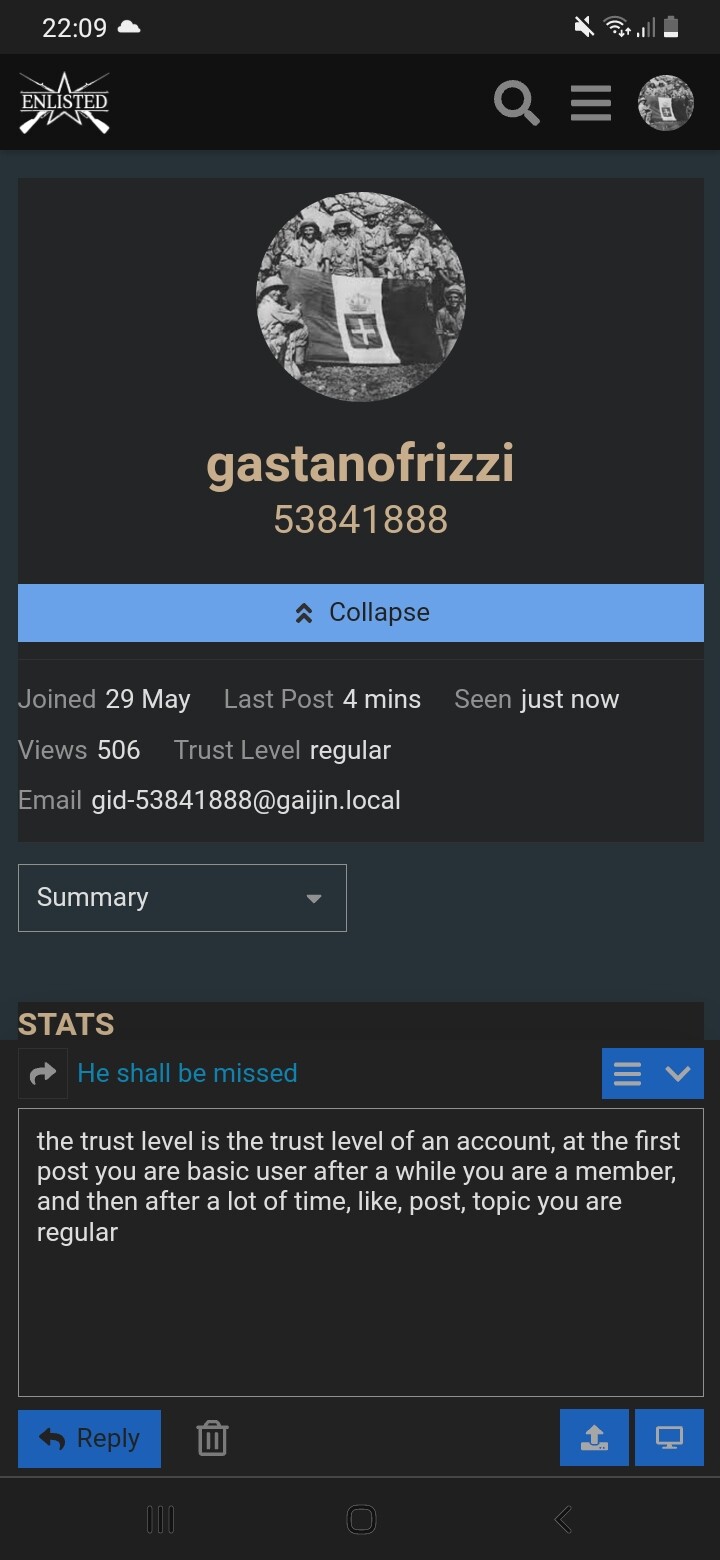Open the hamburger menu in header
Image resolution: width=720 pixels, height=1560 pixels.
click(x=591, y=103)
